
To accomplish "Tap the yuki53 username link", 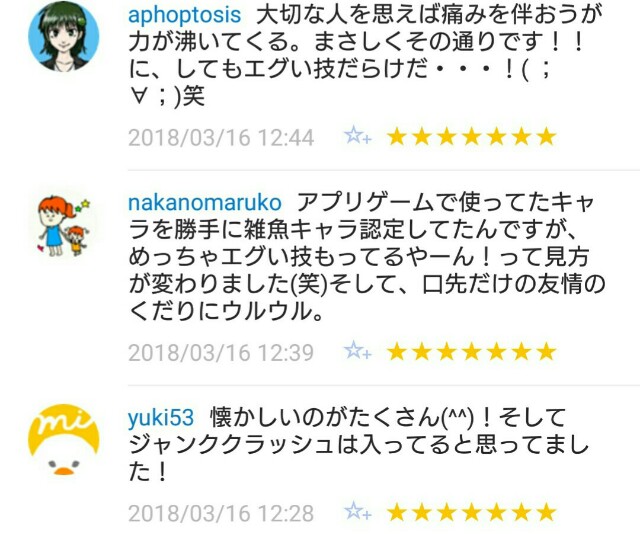I will point(161,418).
